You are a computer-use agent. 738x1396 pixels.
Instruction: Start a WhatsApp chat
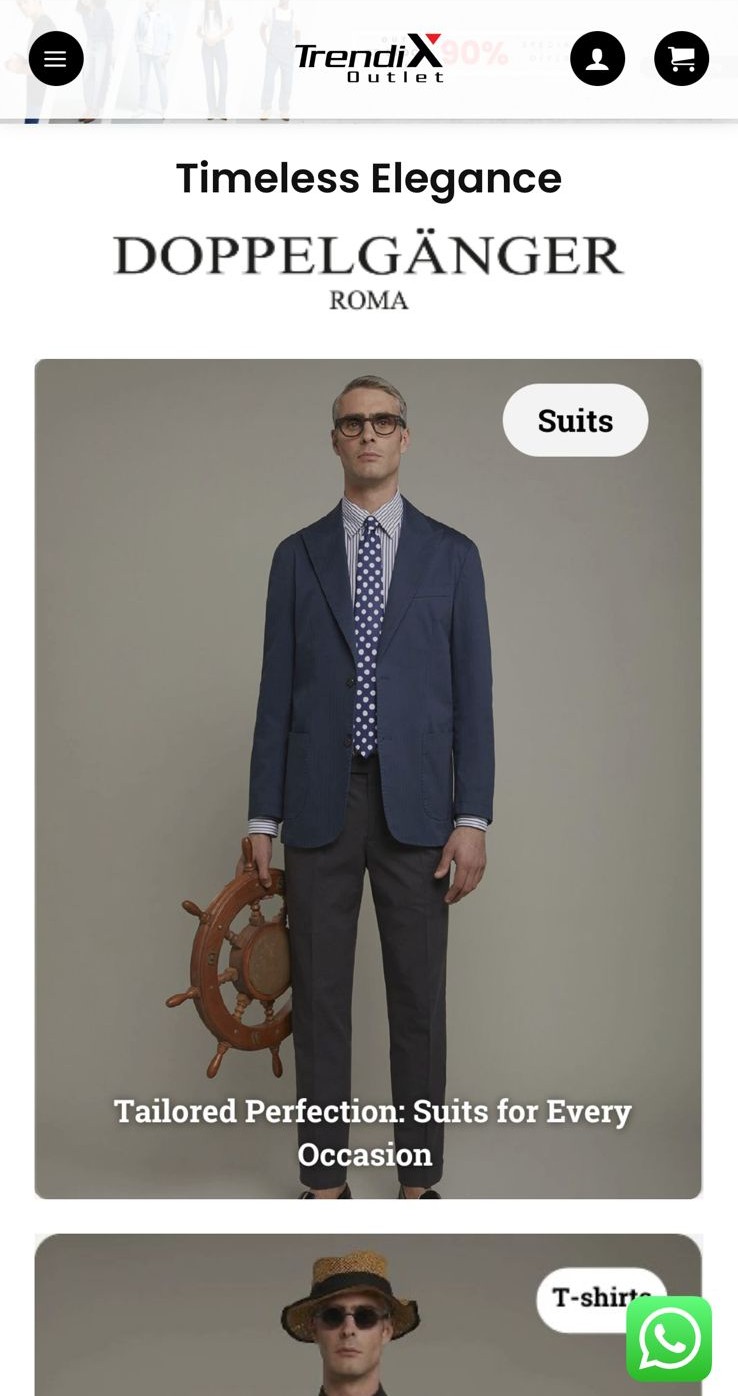coord(669,1339)
